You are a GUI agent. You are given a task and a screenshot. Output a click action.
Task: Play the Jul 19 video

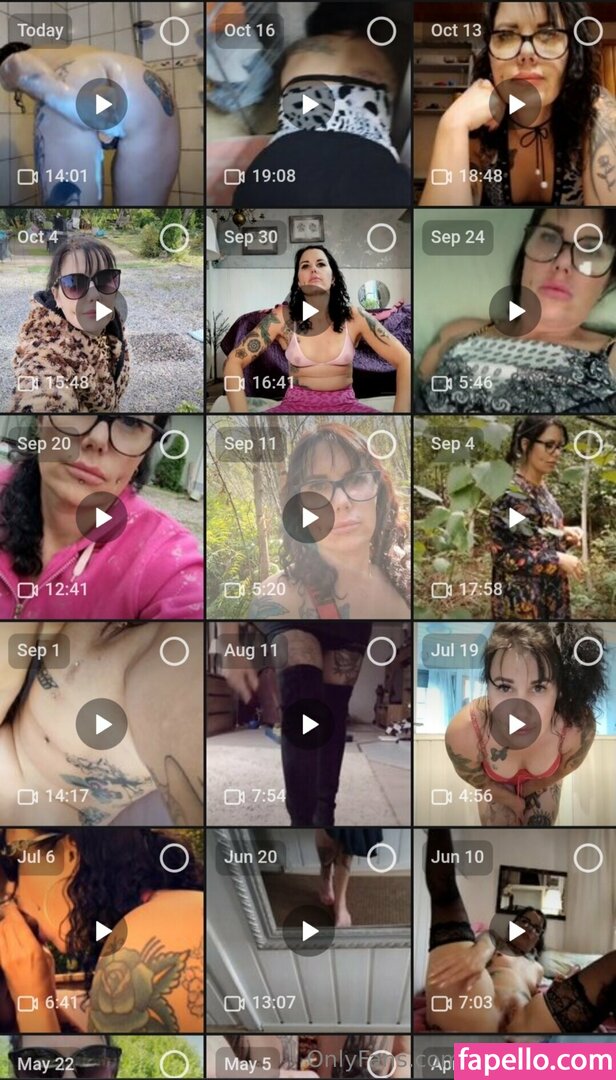coord(516,724)
